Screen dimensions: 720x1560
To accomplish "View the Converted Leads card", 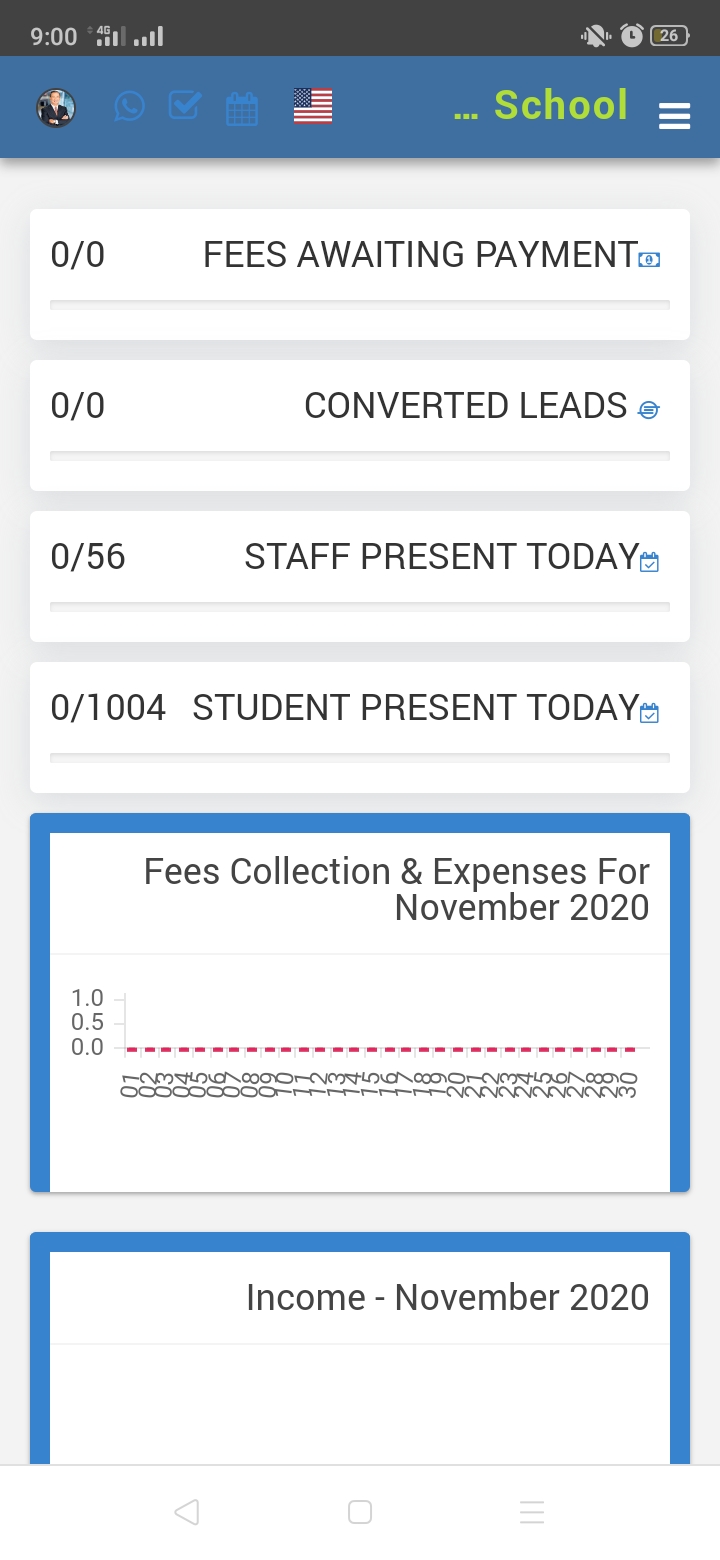I will (360, 425).
